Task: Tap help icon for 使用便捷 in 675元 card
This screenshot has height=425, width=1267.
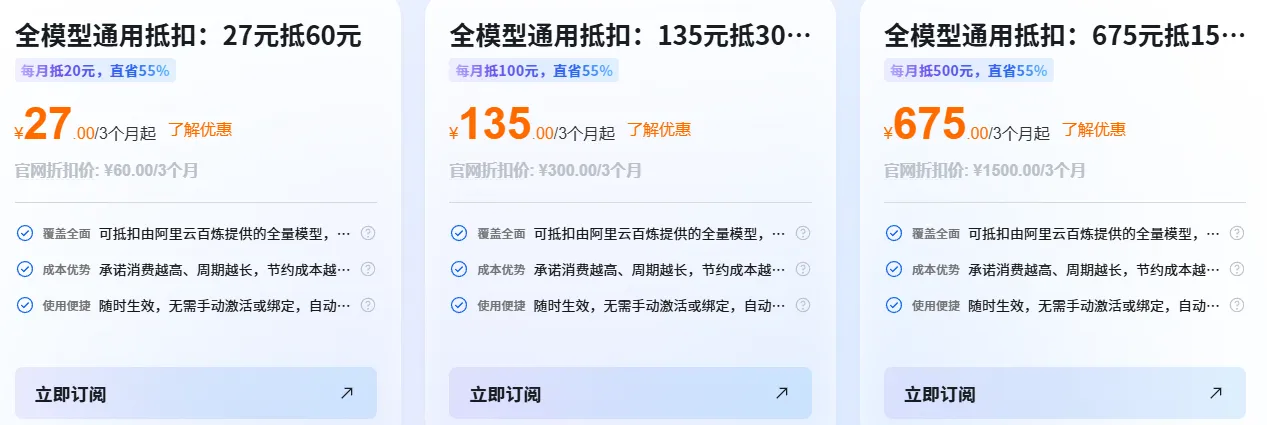Action: pyautogui.click(x=1237, y=305)
